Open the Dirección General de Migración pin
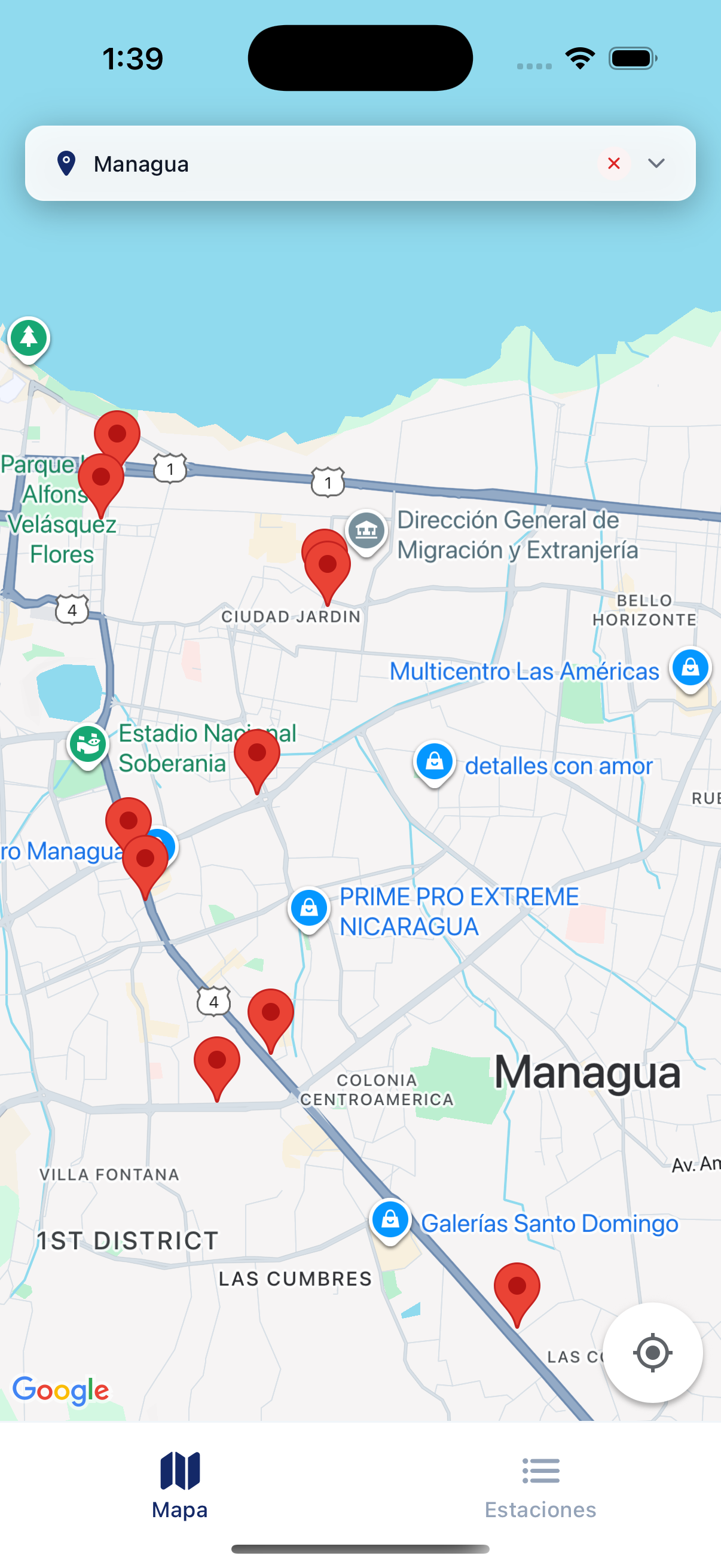The image size is (721, 1568). tap(366, 531)
